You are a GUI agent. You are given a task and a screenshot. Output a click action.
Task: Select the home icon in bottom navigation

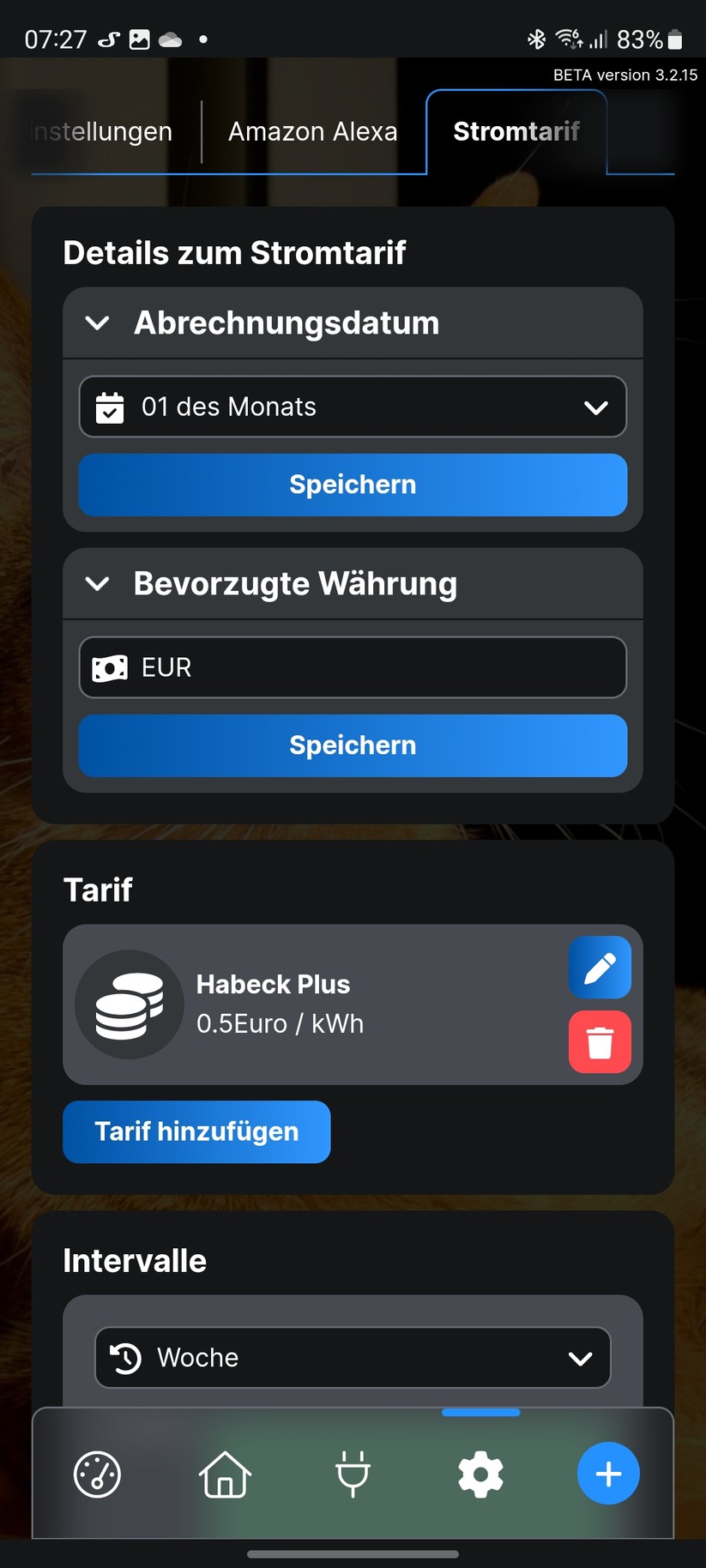224,1474
